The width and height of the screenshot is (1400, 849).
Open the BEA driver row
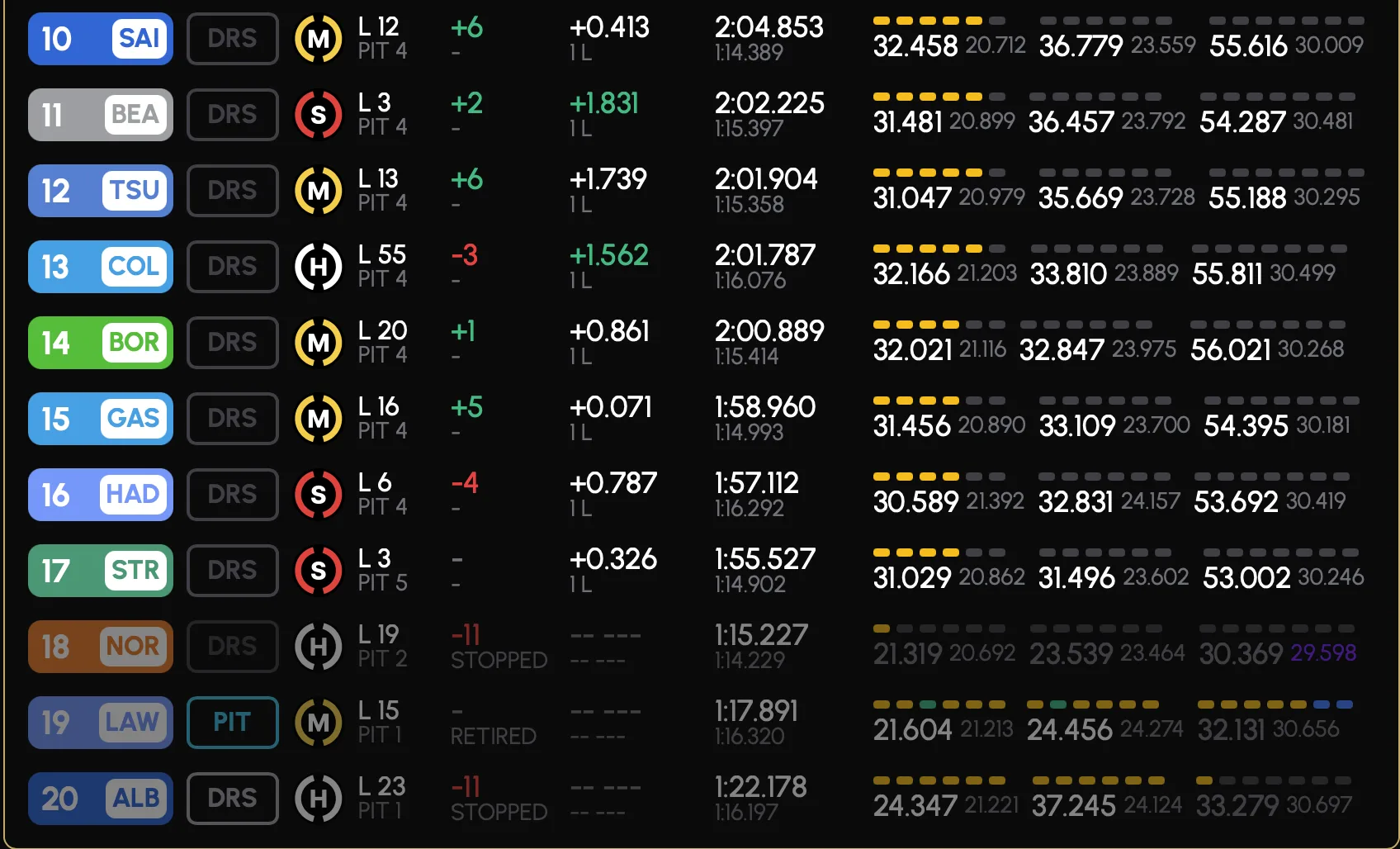click(101, 115)
